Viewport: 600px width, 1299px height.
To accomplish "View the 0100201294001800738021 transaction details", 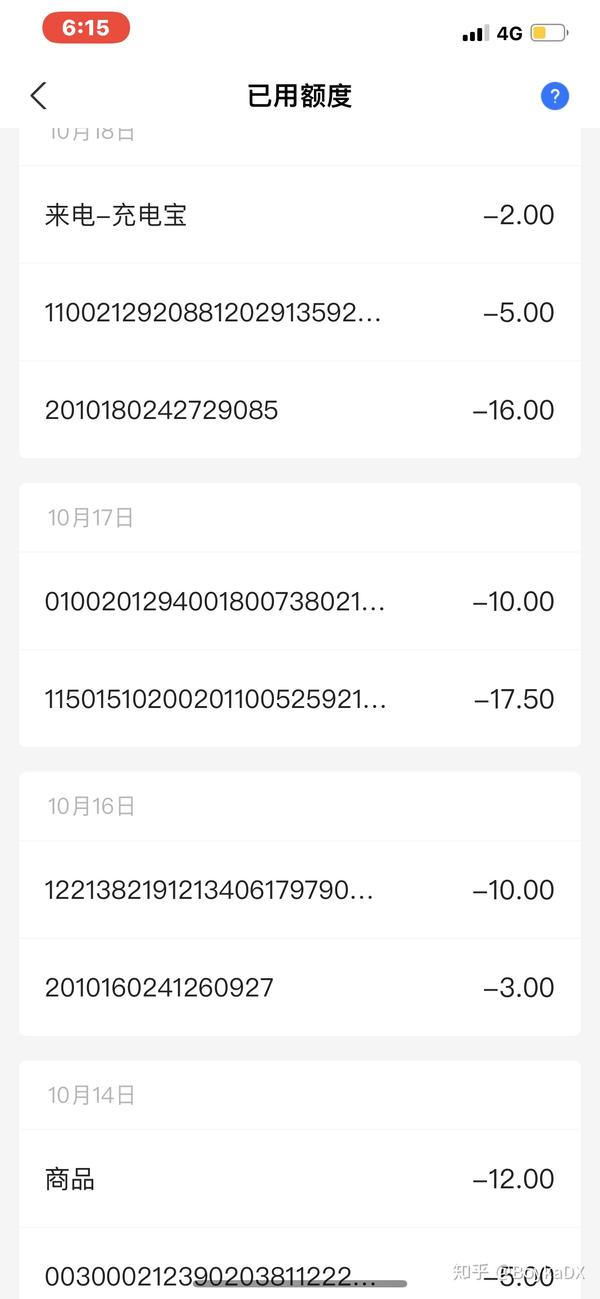I will pyautogui.click(x=299, y=601).
